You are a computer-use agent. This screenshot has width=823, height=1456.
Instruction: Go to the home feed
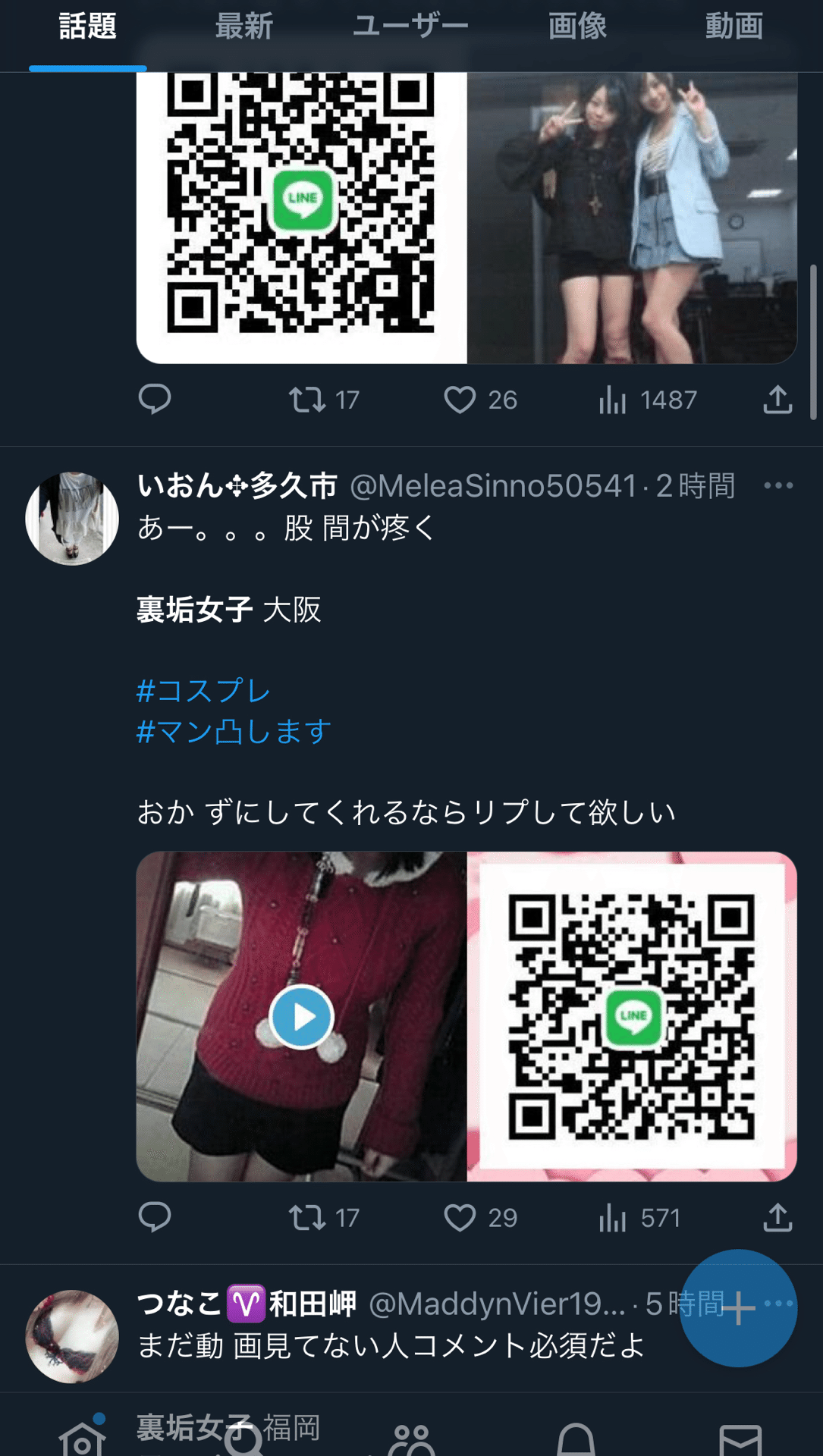coord(82,1437)
